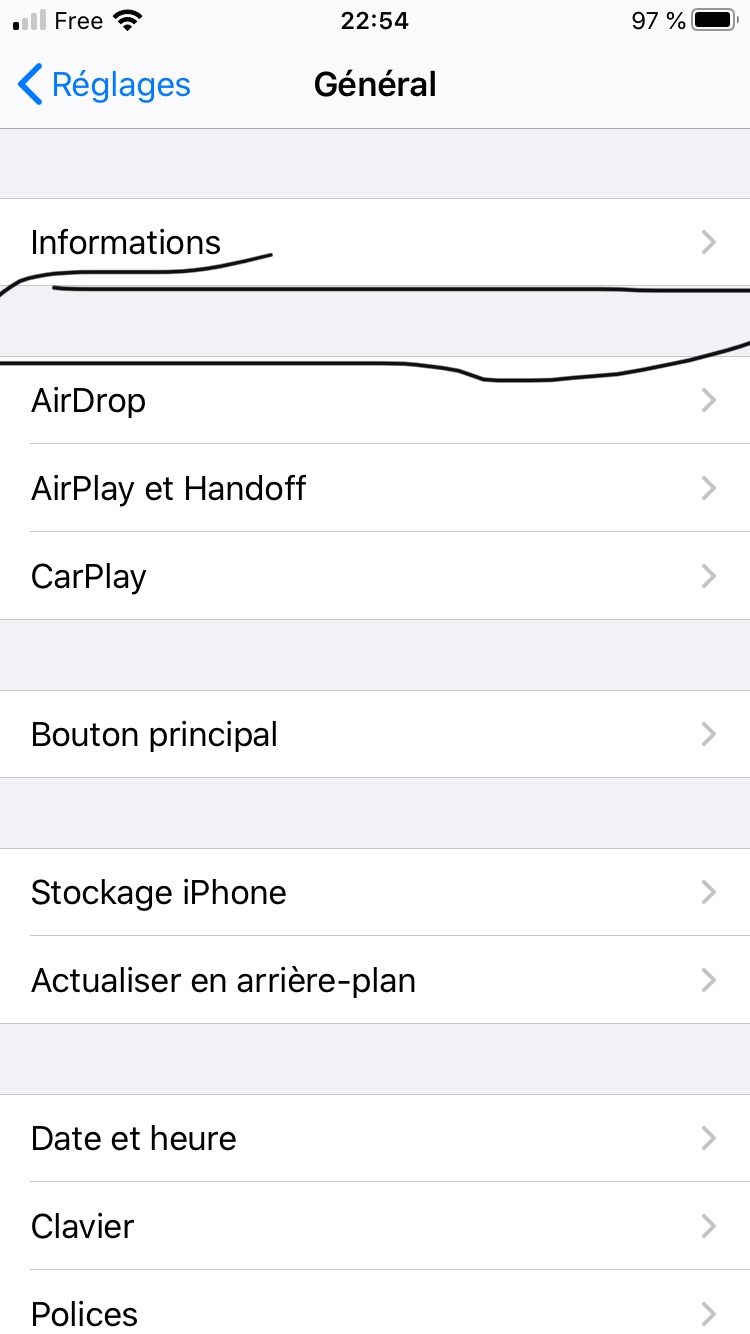Open AirPlay et Handoff
Viewport: 750px width, 1334px height.
point(375,488)
